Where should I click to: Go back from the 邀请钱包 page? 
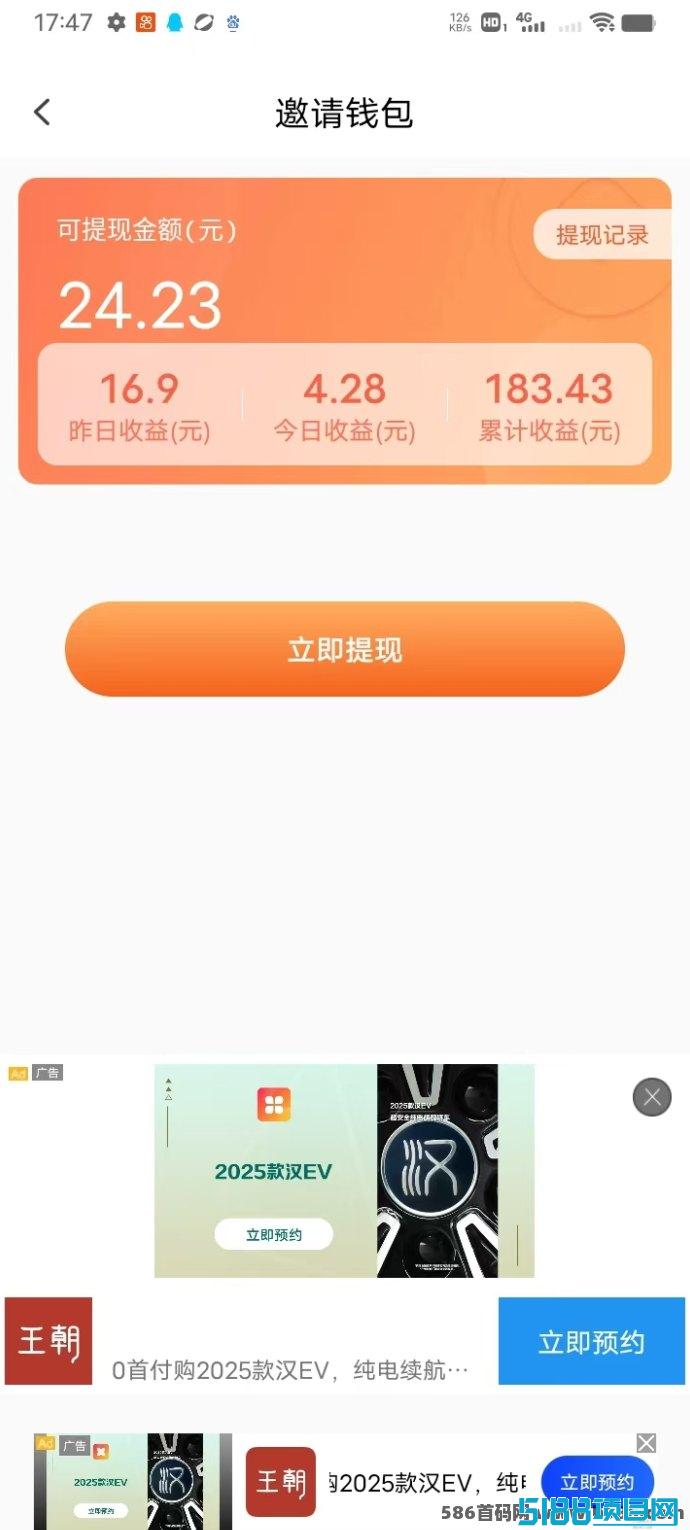click(x=42, y=112)
